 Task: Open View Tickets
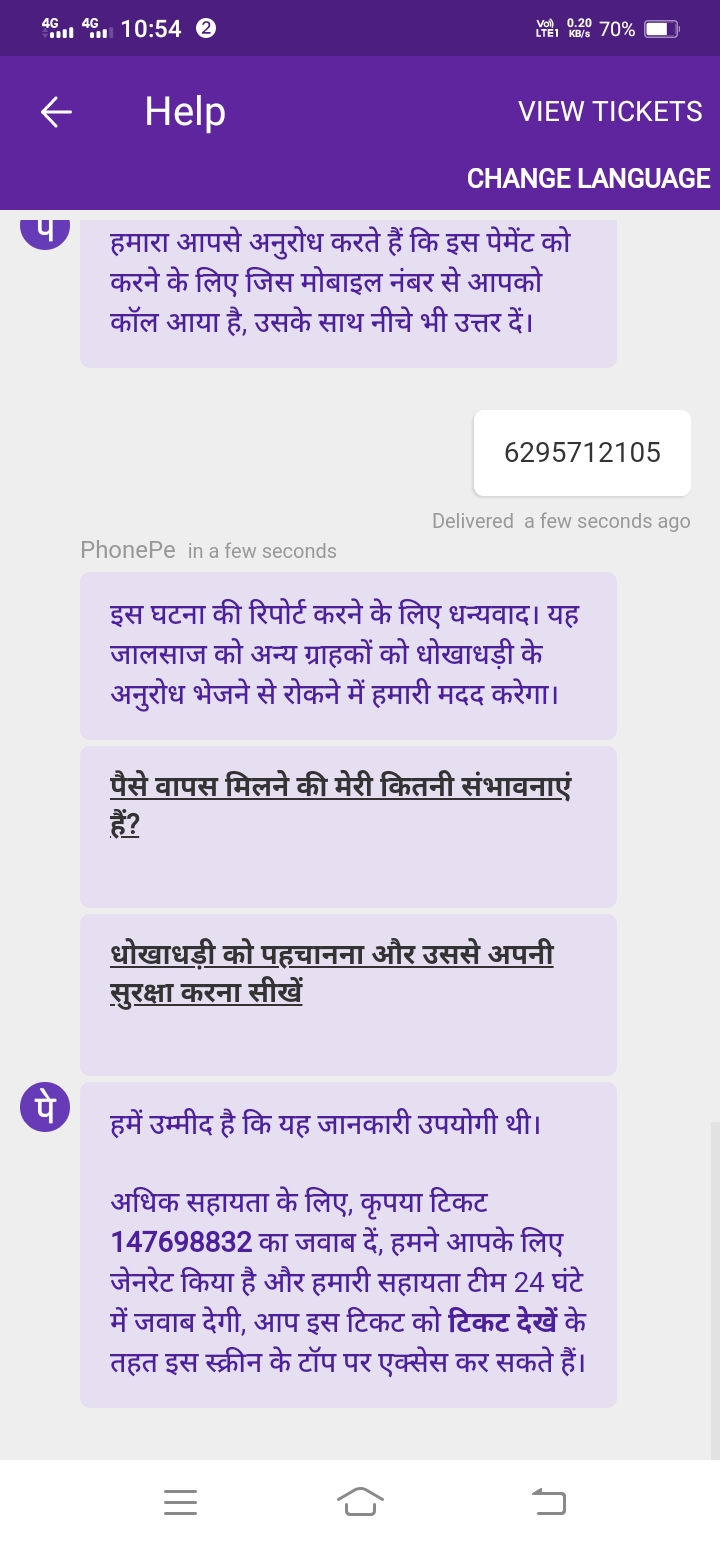coord(610,111)
